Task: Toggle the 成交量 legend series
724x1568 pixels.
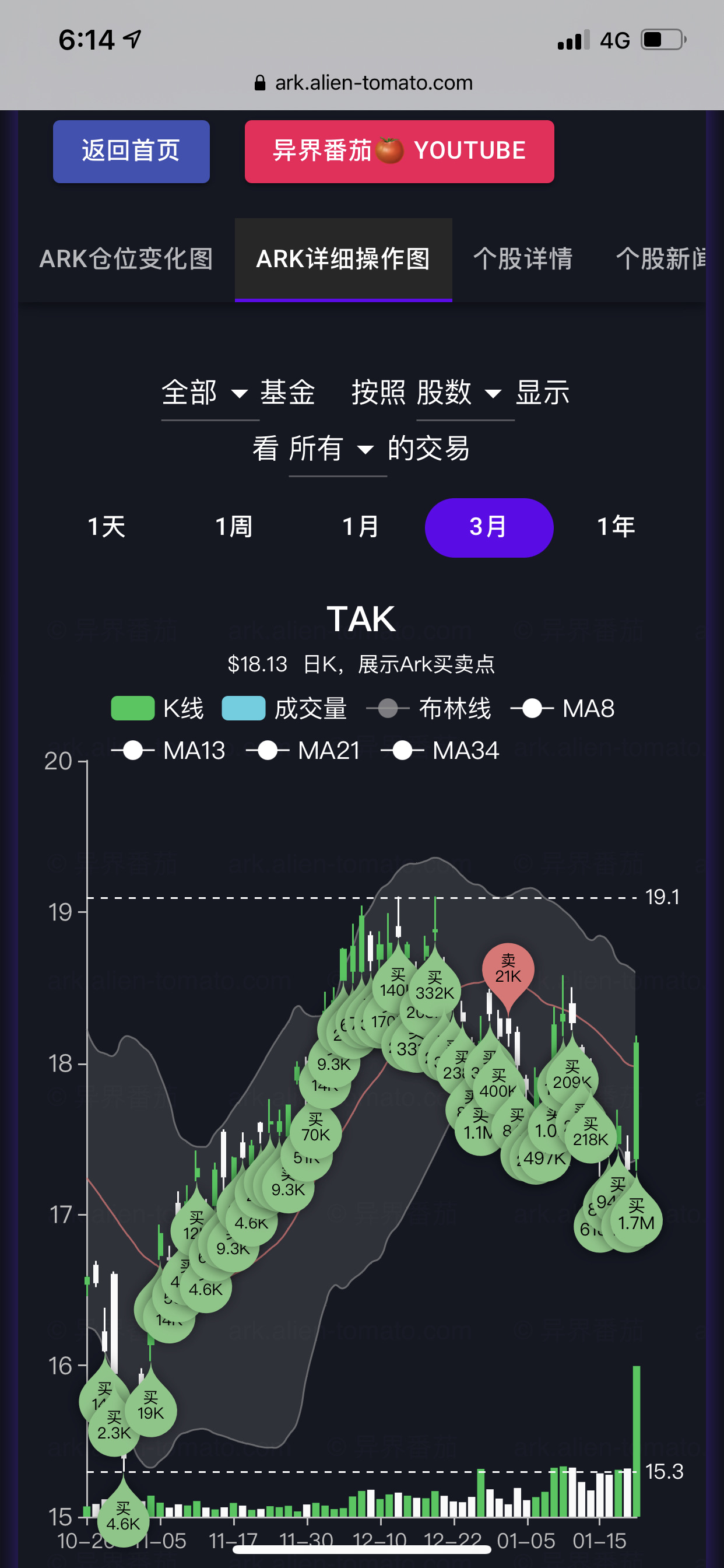Action: click(x=284, y=709)
